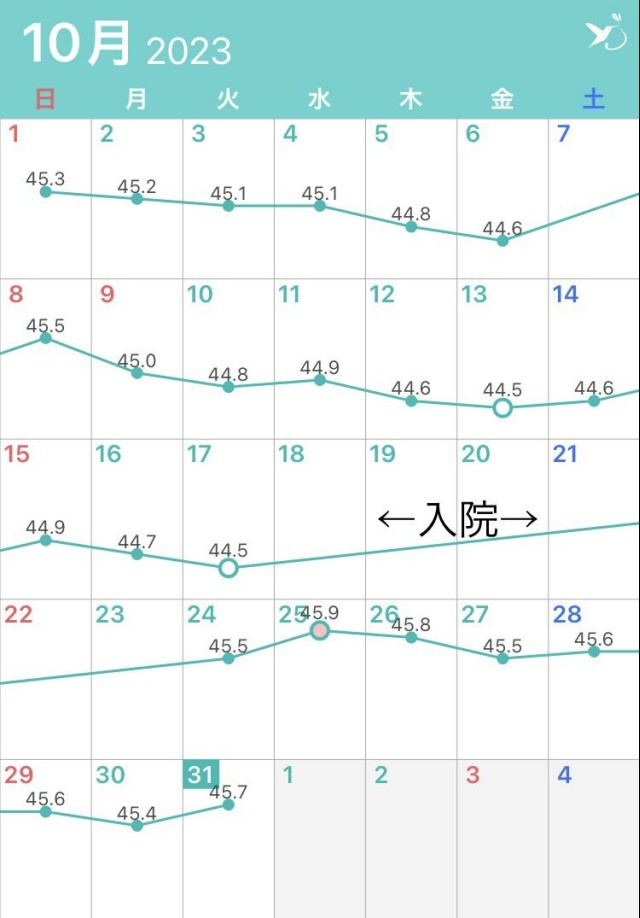Open Saturday October 7 cell

coord(594,198)
